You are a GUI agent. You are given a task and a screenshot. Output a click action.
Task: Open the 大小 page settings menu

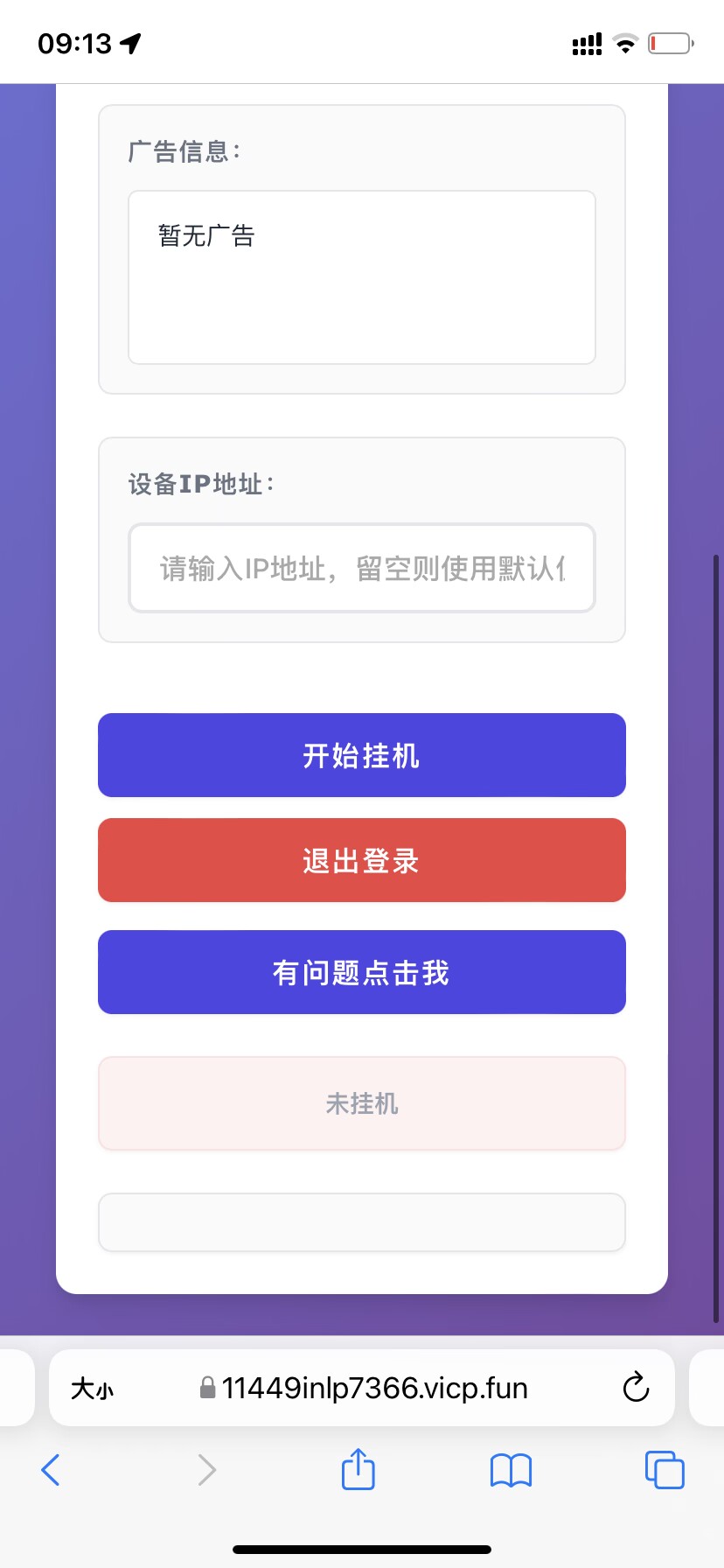click(93, 1389)
